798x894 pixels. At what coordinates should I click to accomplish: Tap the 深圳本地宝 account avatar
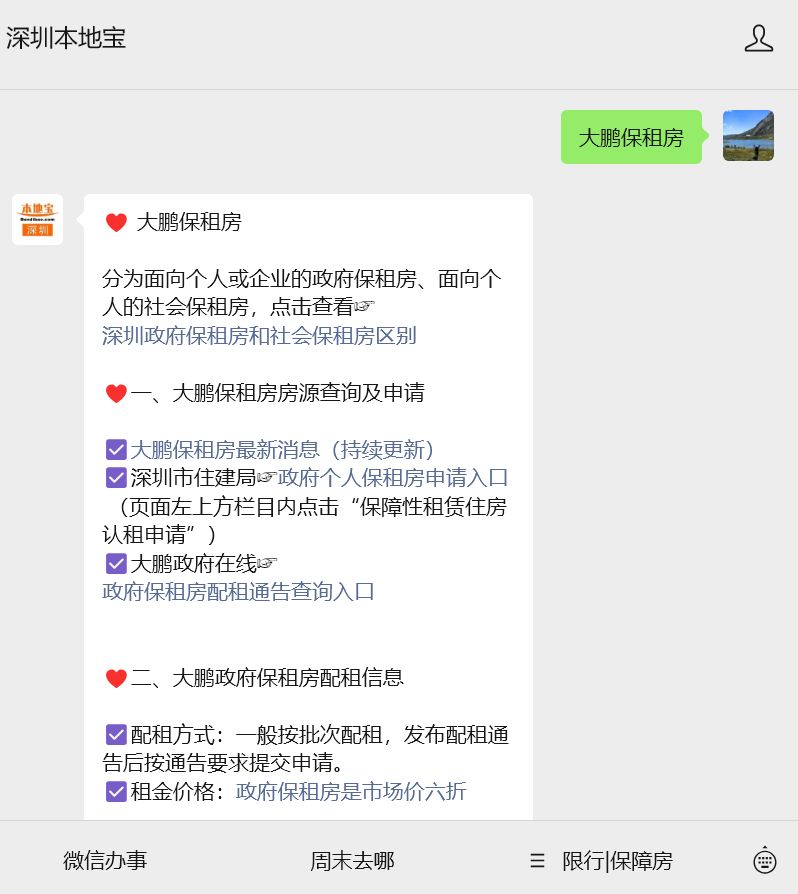click(37, 220)
